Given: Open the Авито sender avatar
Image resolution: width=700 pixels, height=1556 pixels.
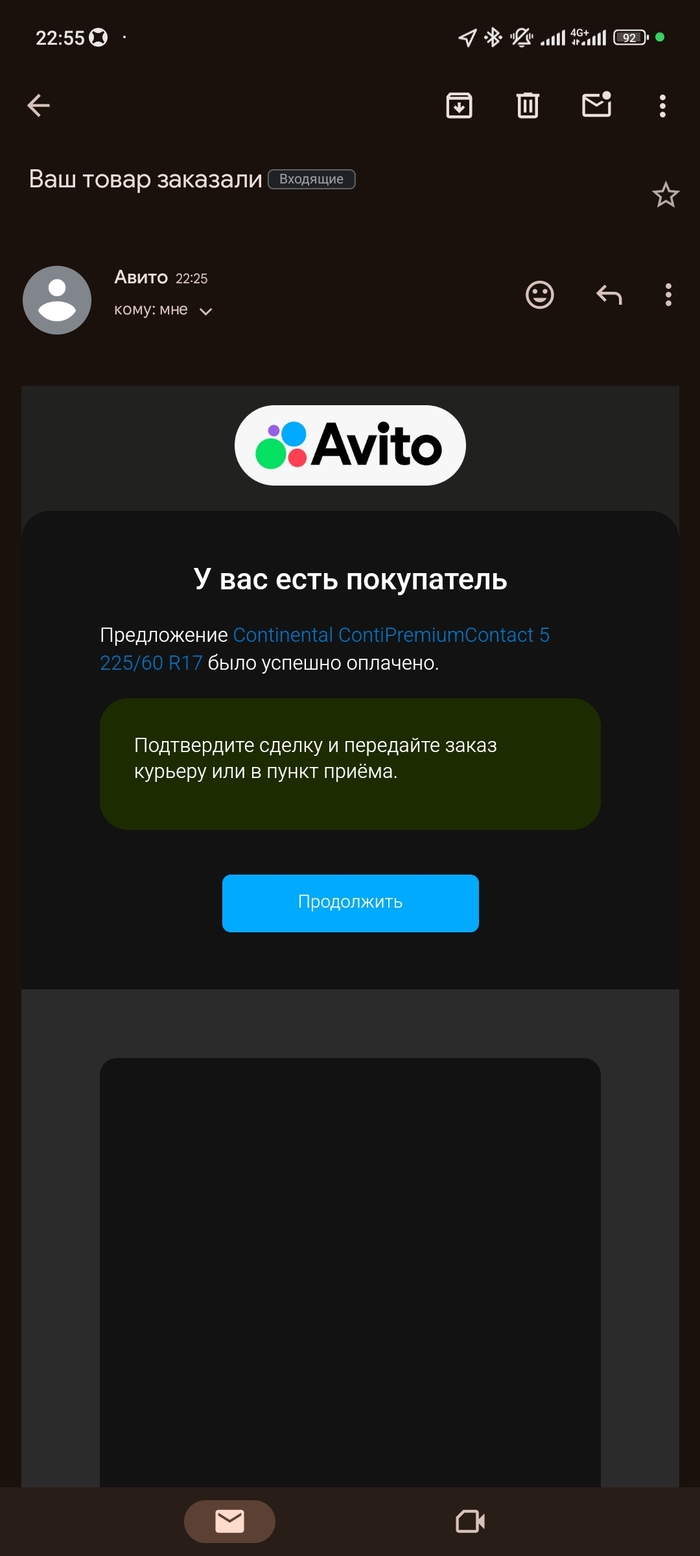Looking at the screenshot, I should (x=57, y=300).
